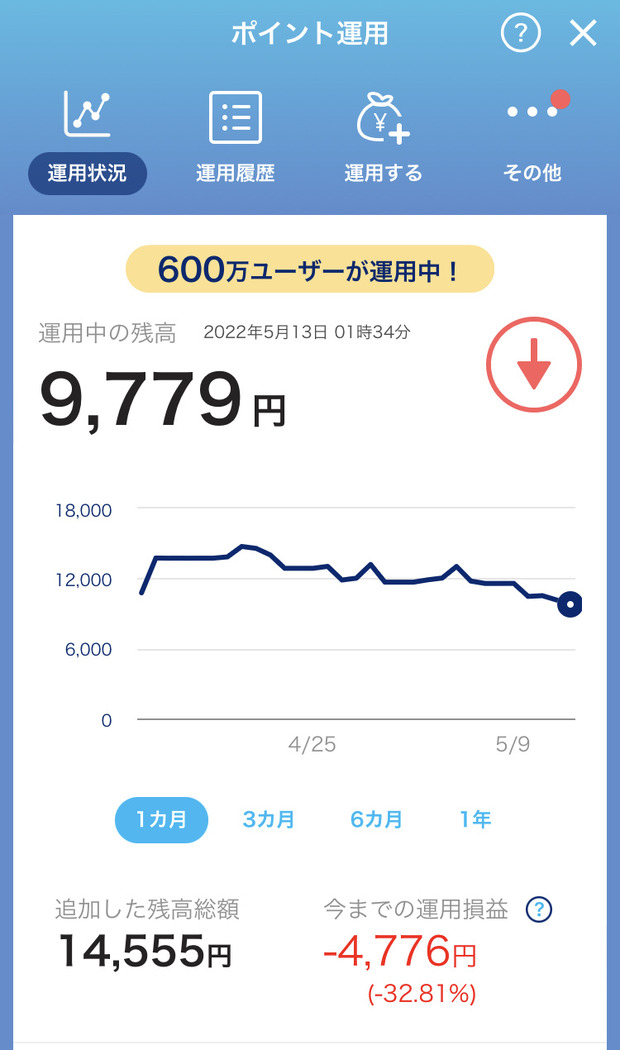
Task: Show the 6カ月 chart period
Action: pos(376,819)
